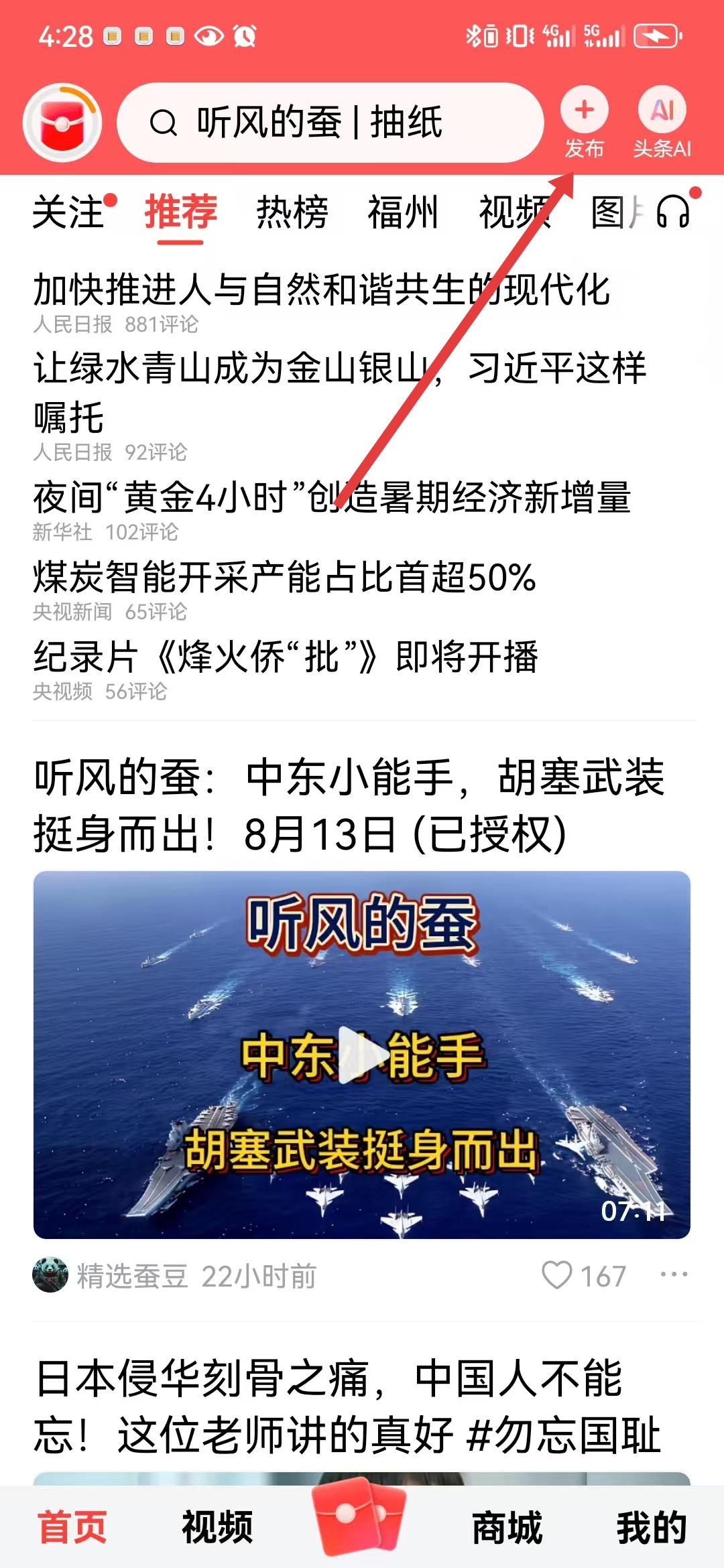Screen dimensions: 724x1568
Task: Open the 商城 bottom tab
Action: tap(507, 1528)
